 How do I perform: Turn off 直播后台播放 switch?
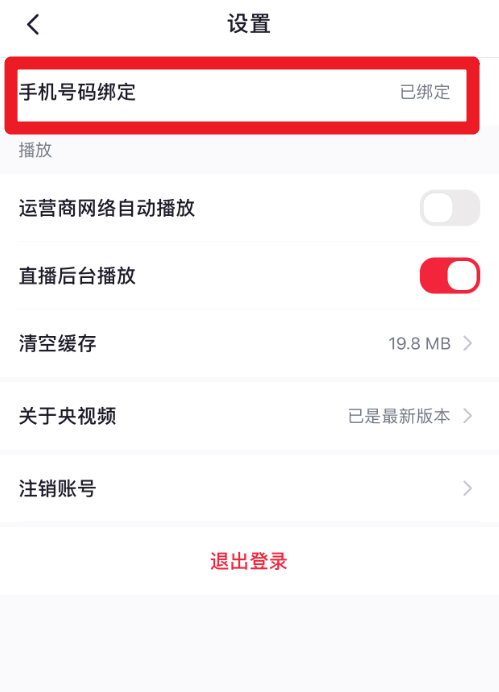click(x=450, y=276)
